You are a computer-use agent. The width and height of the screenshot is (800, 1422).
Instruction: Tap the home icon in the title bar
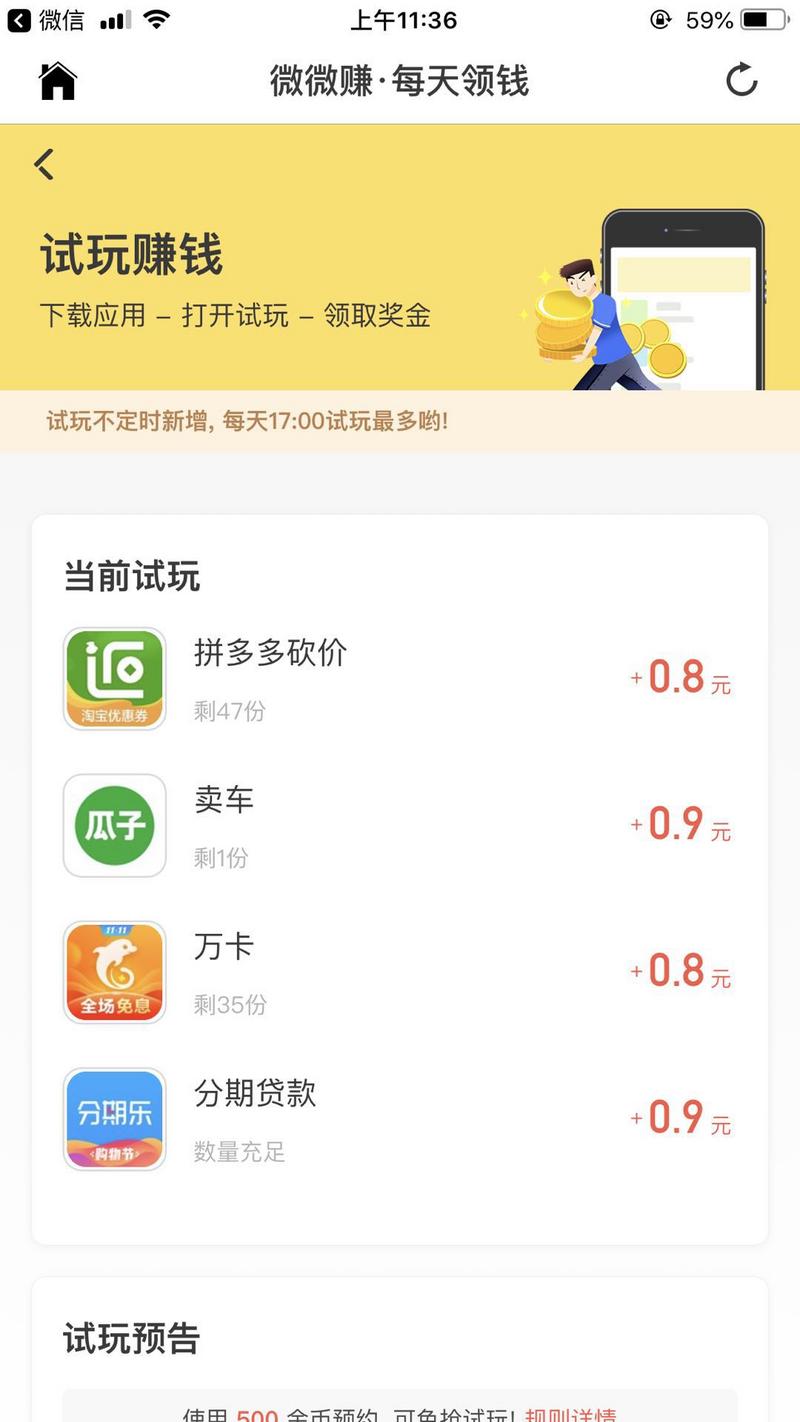[55, 80]
